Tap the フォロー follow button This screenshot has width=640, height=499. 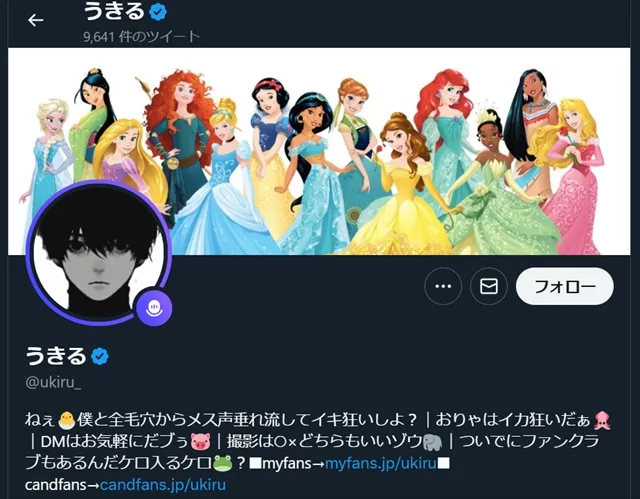[x=564, y=287]
